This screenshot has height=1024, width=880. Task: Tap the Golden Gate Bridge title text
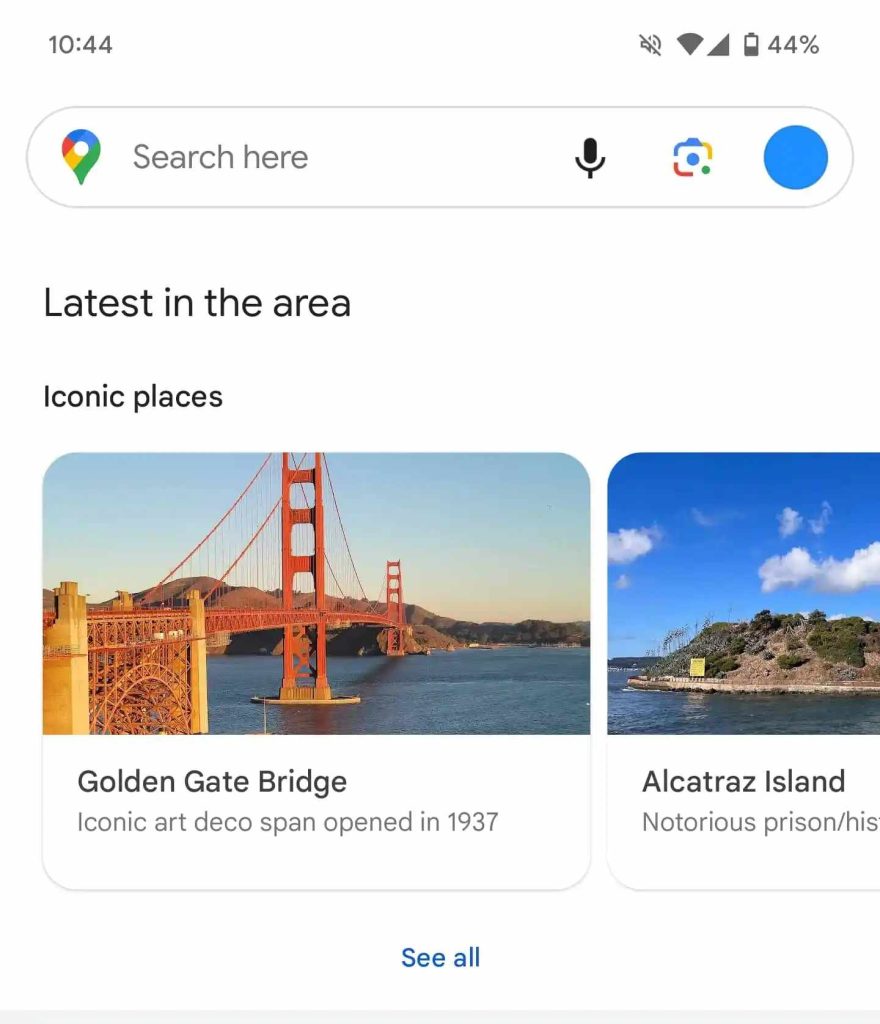213,781
